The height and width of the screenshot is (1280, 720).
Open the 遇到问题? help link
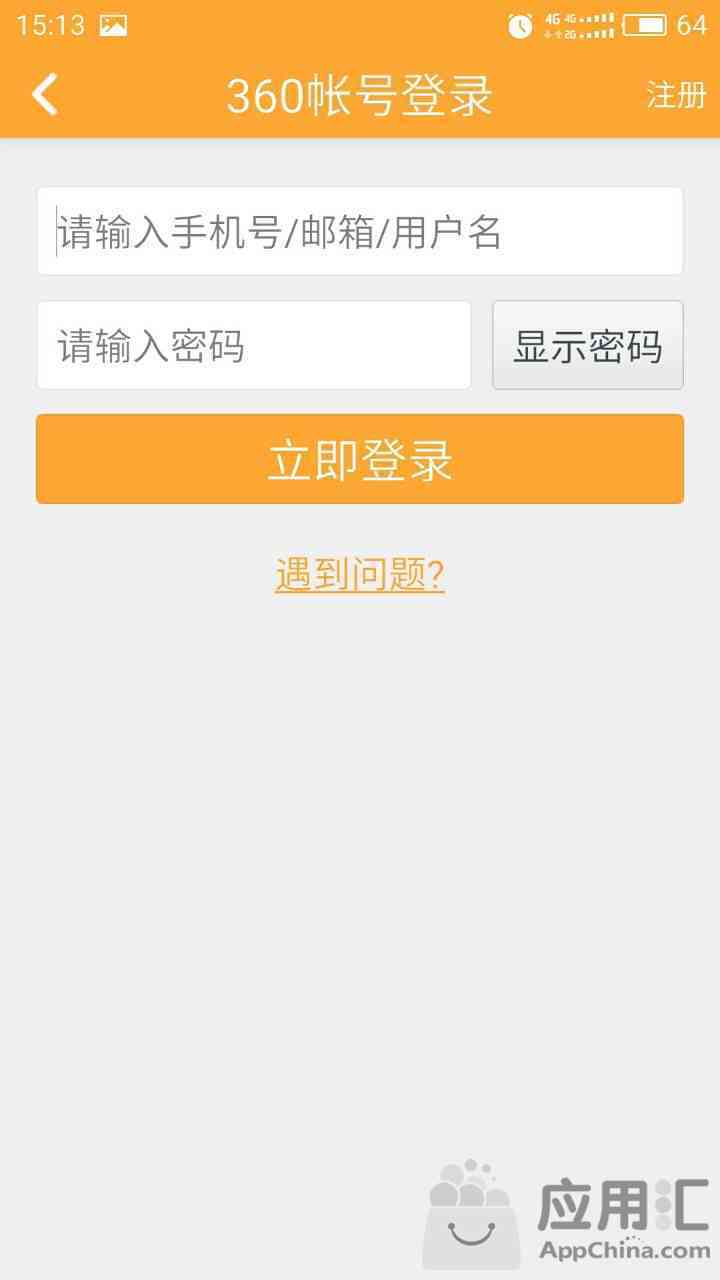[360, 575]
